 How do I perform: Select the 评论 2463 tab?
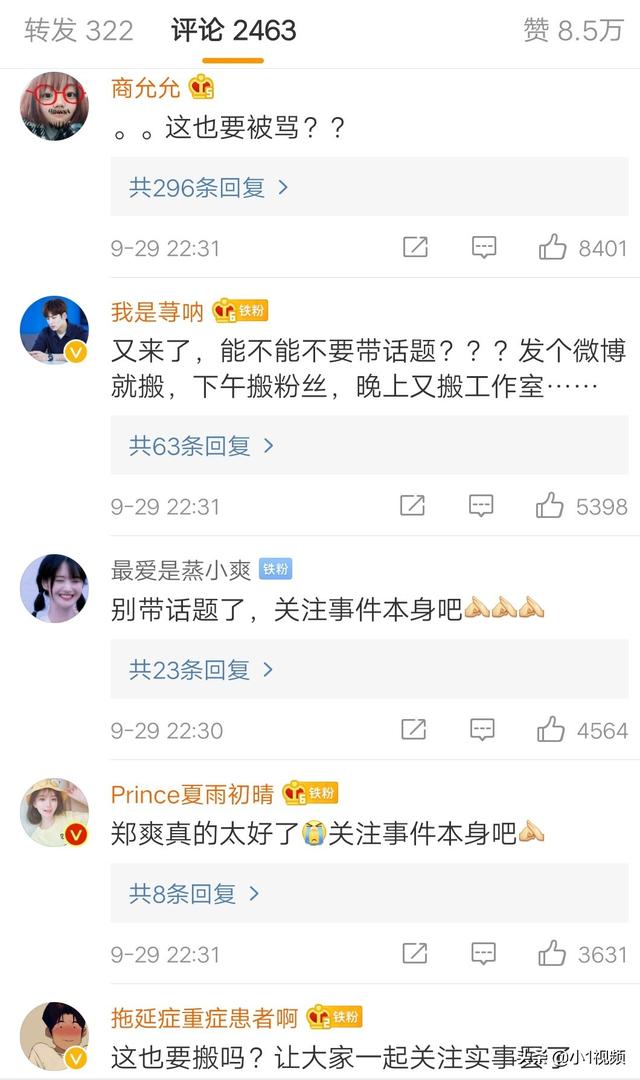[x=234, y=30]
